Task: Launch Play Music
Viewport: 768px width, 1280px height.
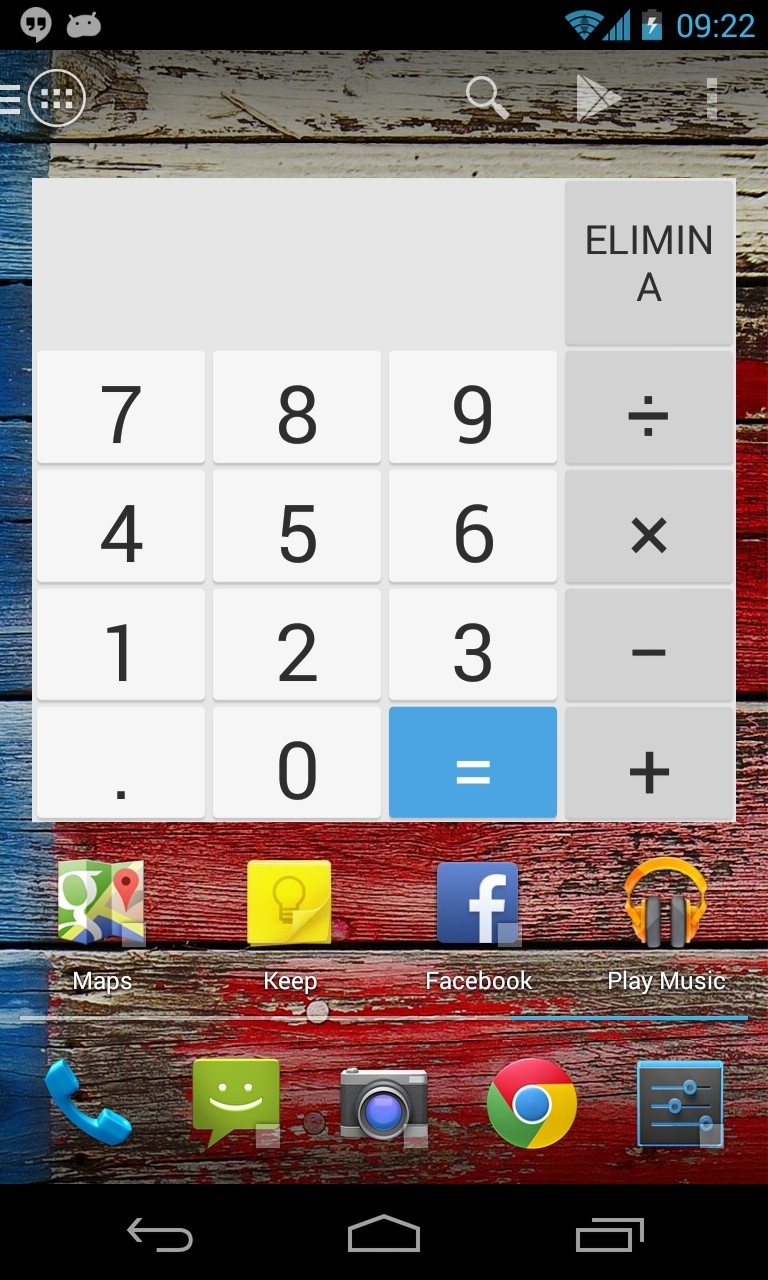Action: (x=665, y=922)
